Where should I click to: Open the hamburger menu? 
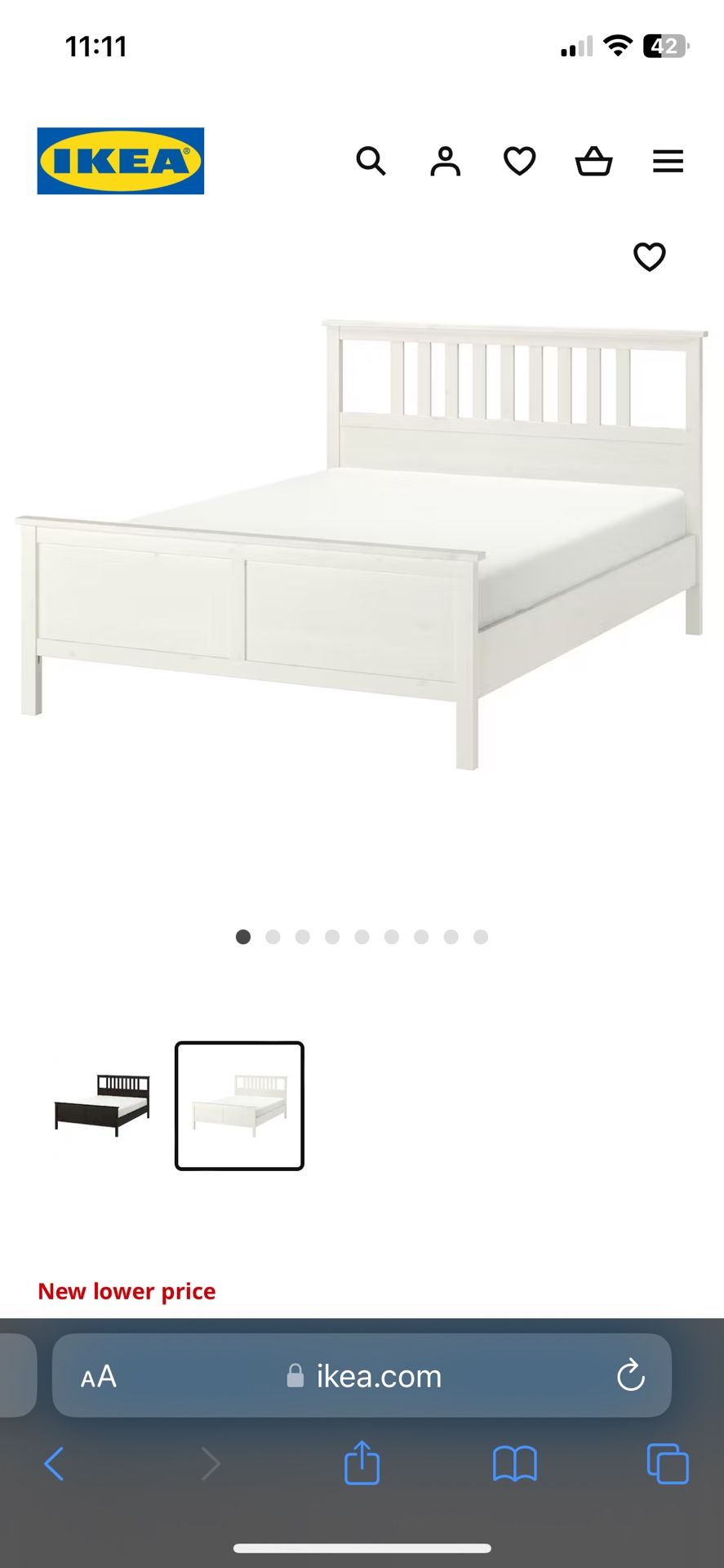coord(668,161)
